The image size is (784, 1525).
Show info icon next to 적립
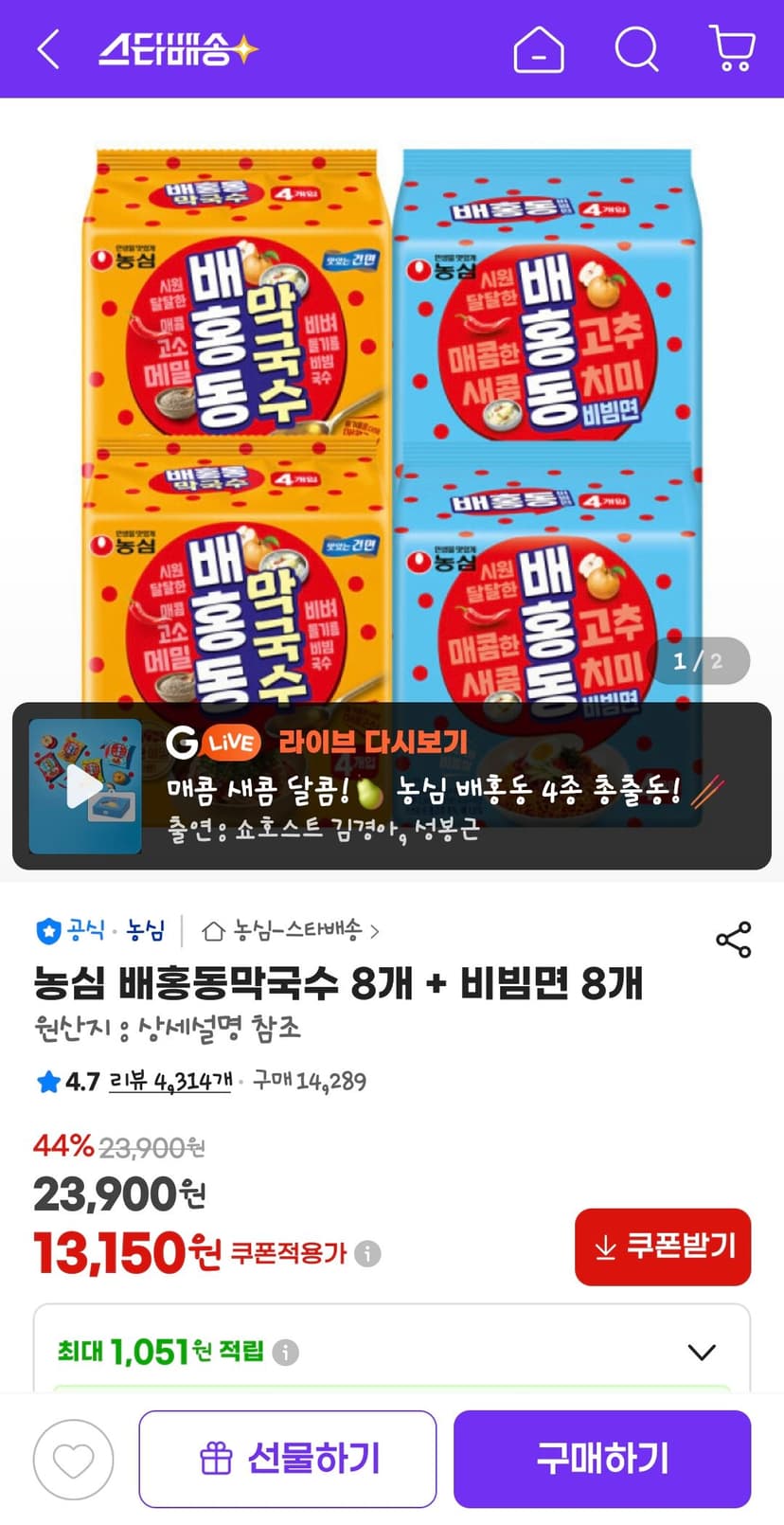285,1353
